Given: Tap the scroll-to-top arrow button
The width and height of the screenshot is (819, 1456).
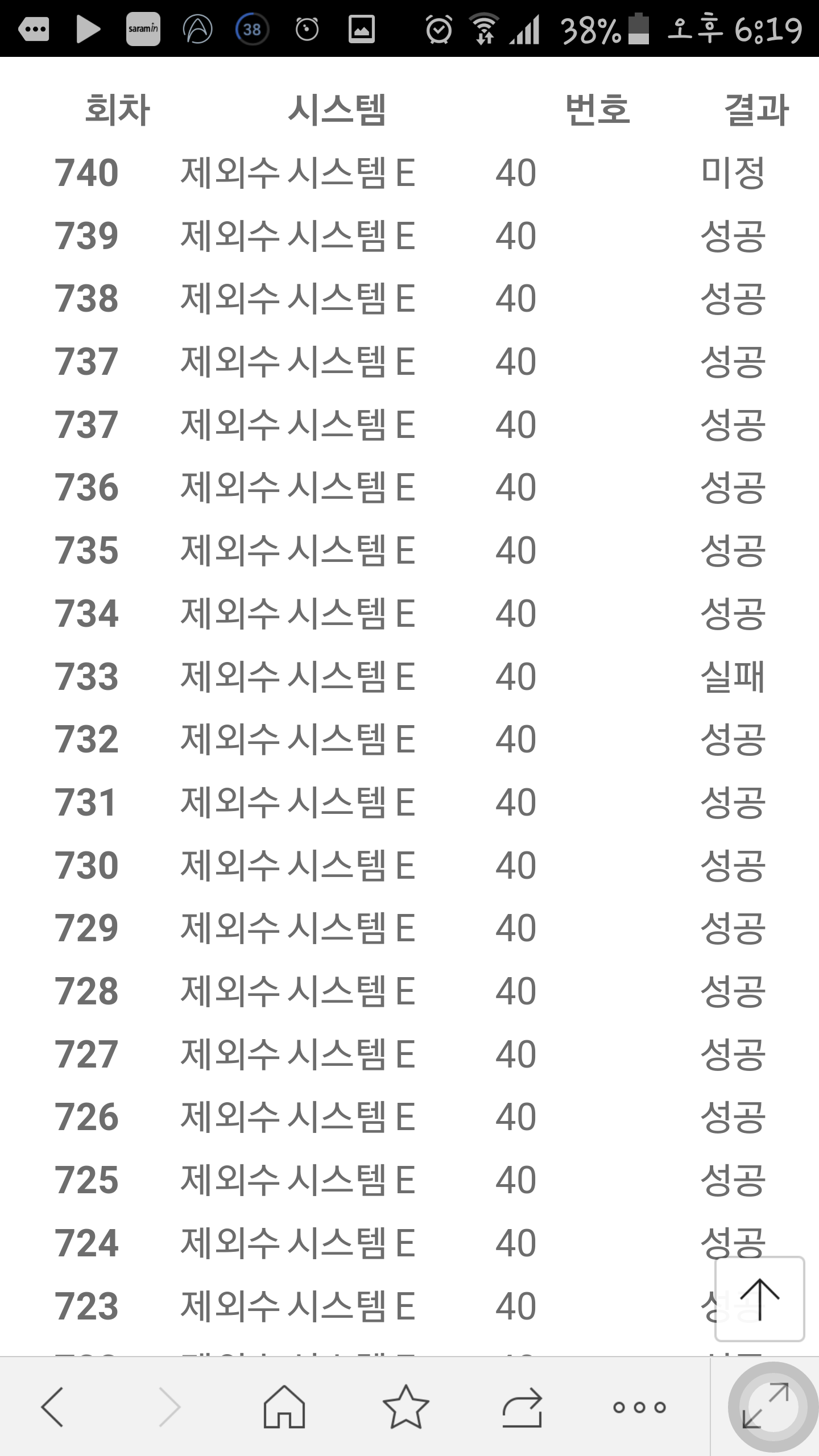Looking at the screenshot, I should pos(759,1298).
